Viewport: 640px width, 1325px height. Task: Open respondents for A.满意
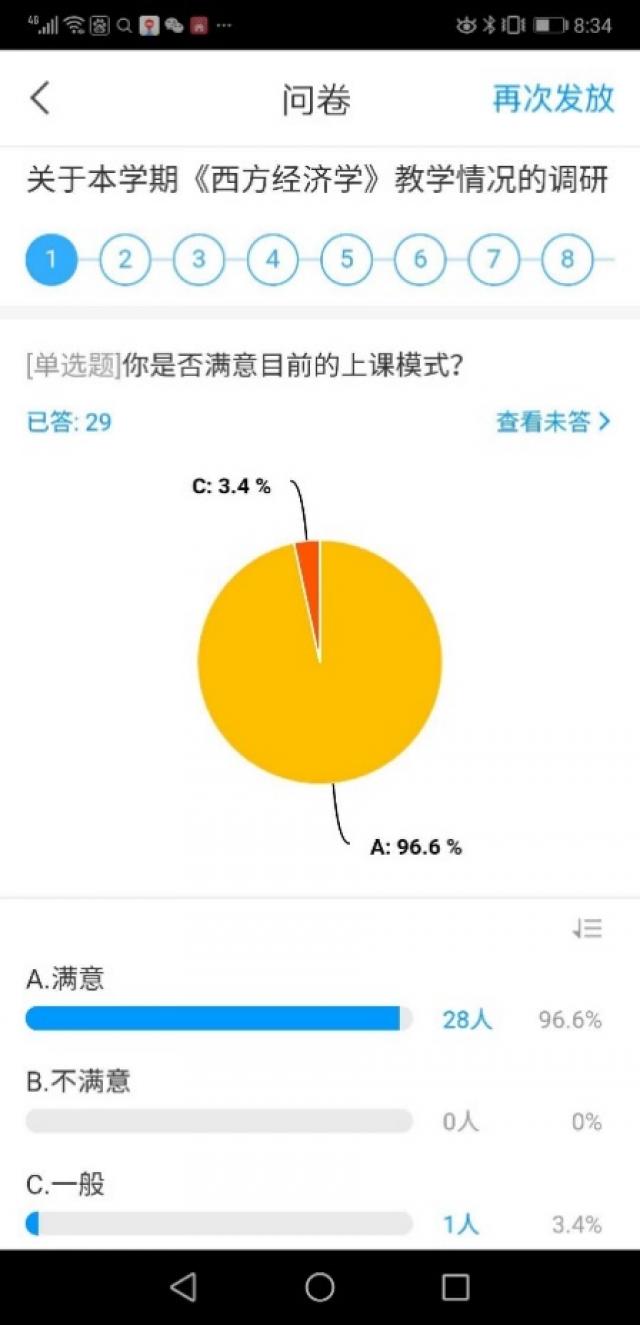(x=467, y=1019)
